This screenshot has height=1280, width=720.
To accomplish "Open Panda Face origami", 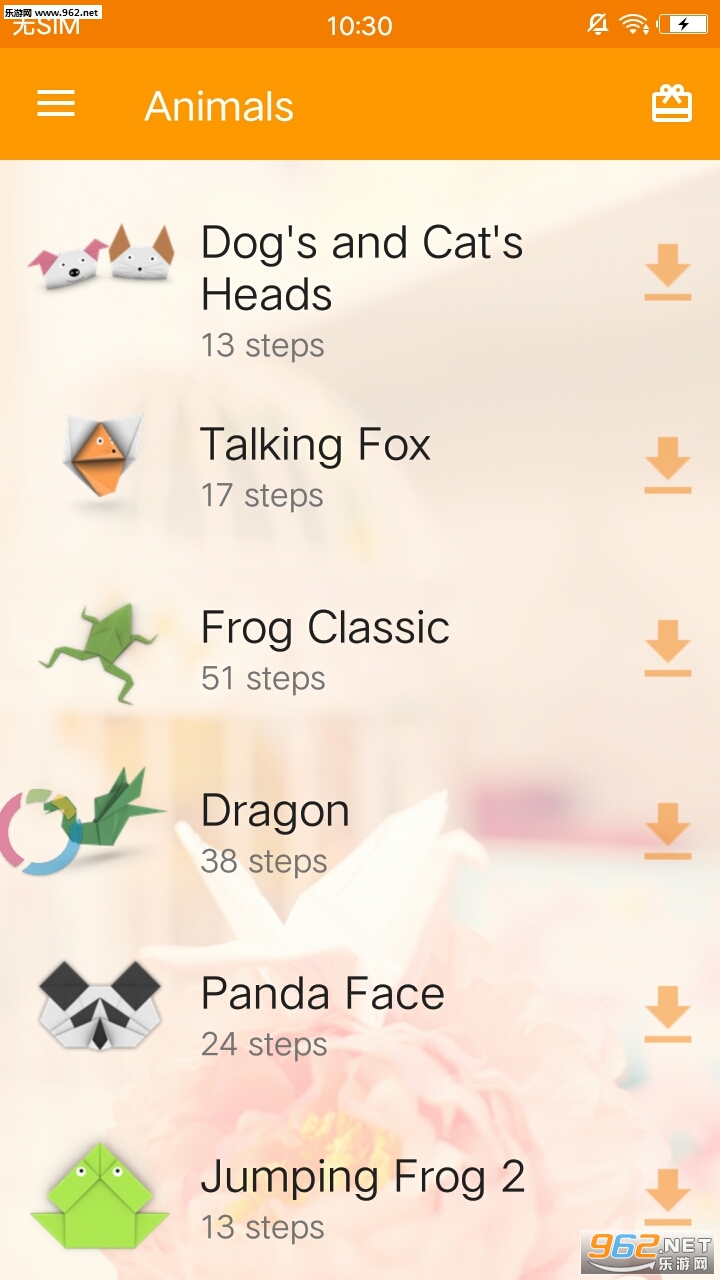I will [322, 995].
